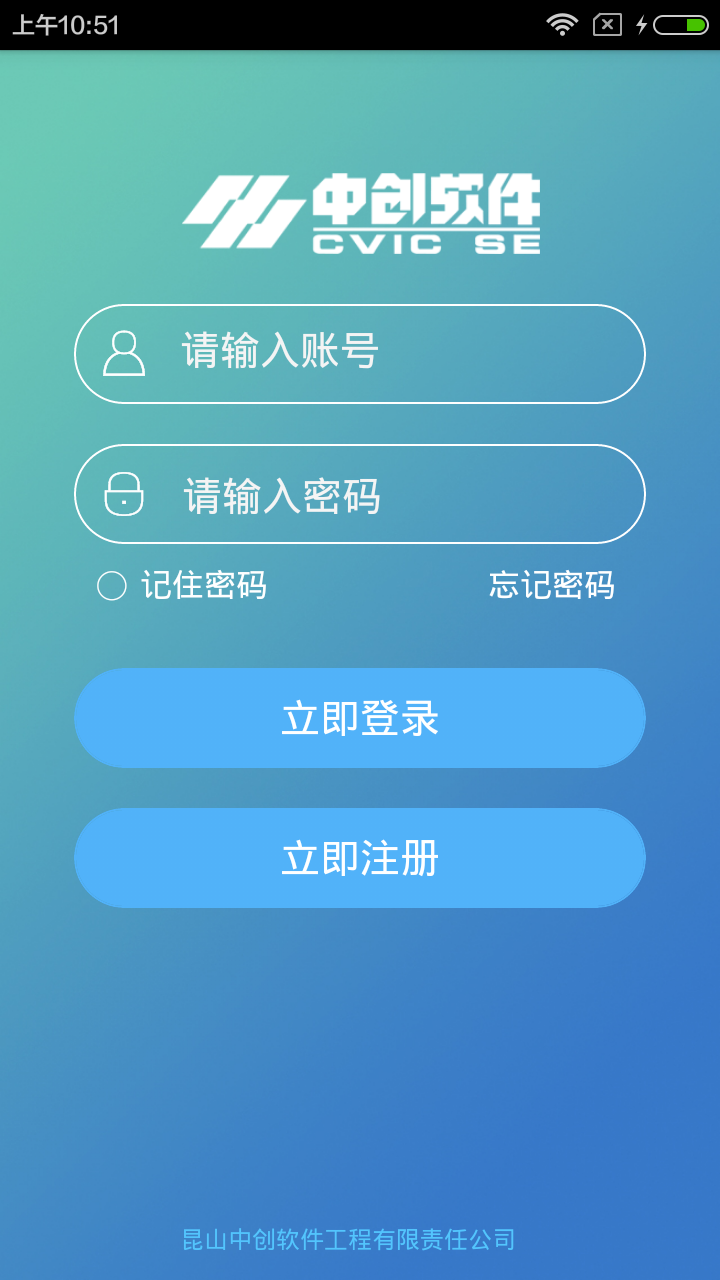Screen dimensions: 720x1280
Task: Tap the missing SIM card status icon
Action: pos(604,25)
